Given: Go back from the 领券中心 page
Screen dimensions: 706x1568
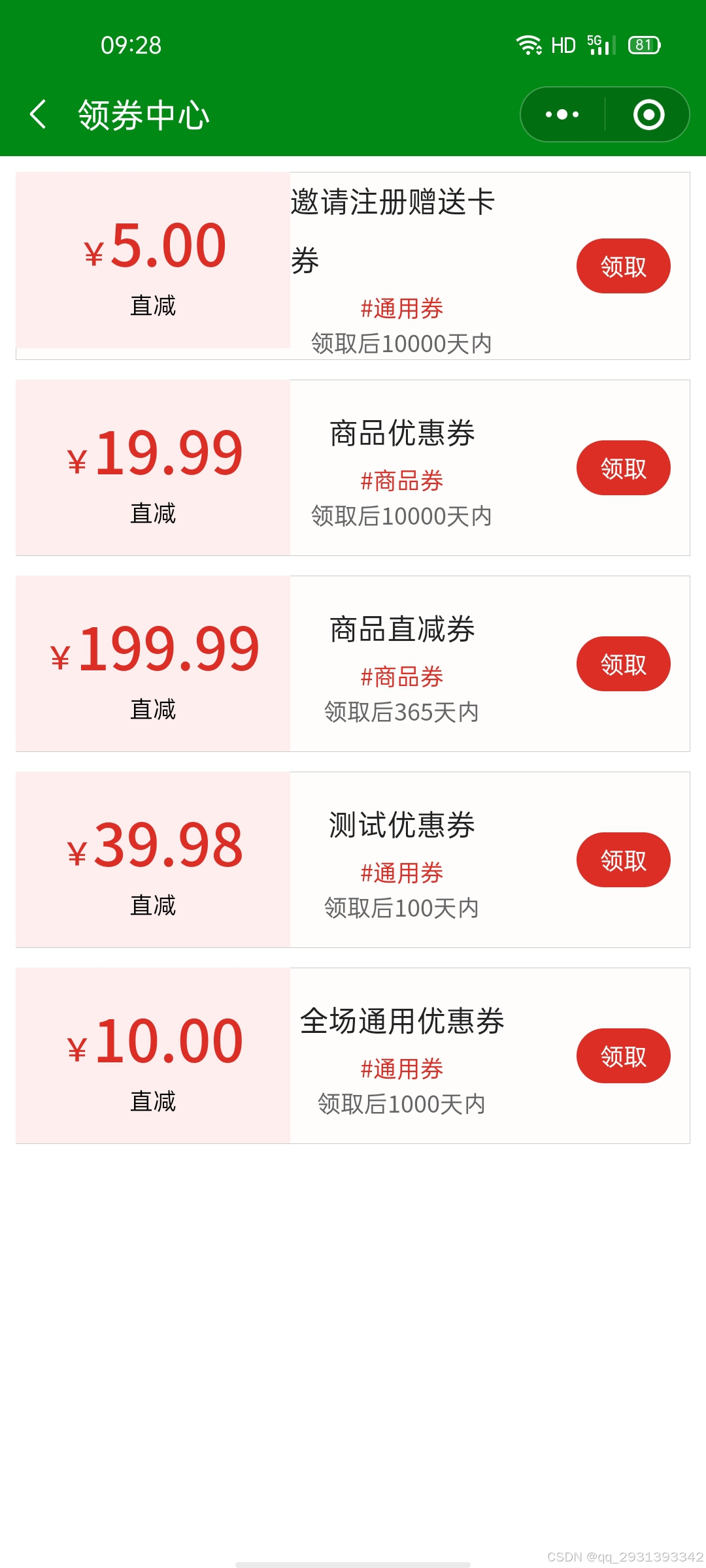Looking at the screenshot, I should coord(39,115).
